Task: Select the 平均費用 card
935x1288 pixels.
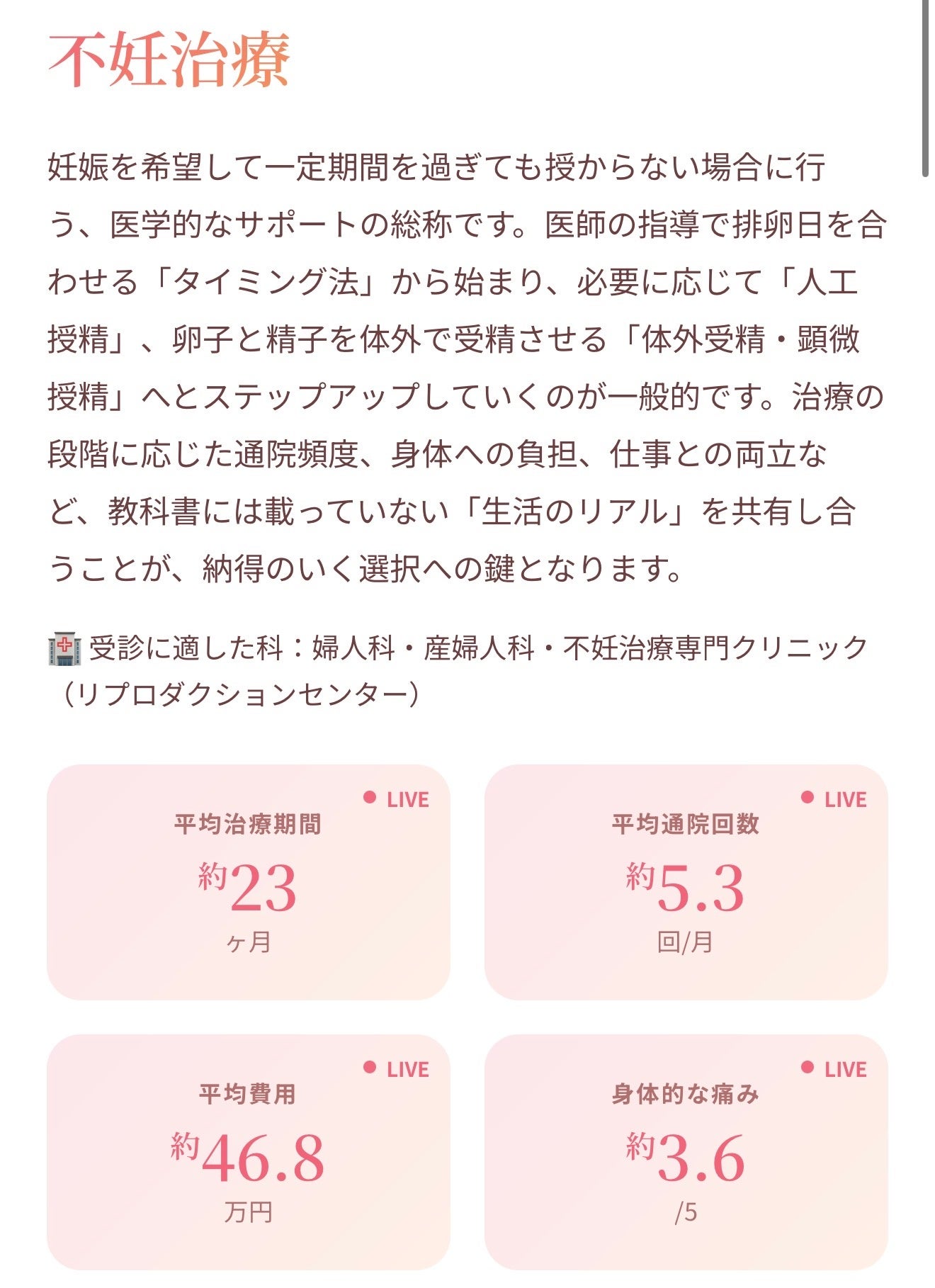Action: click(x=248, y=1152)
